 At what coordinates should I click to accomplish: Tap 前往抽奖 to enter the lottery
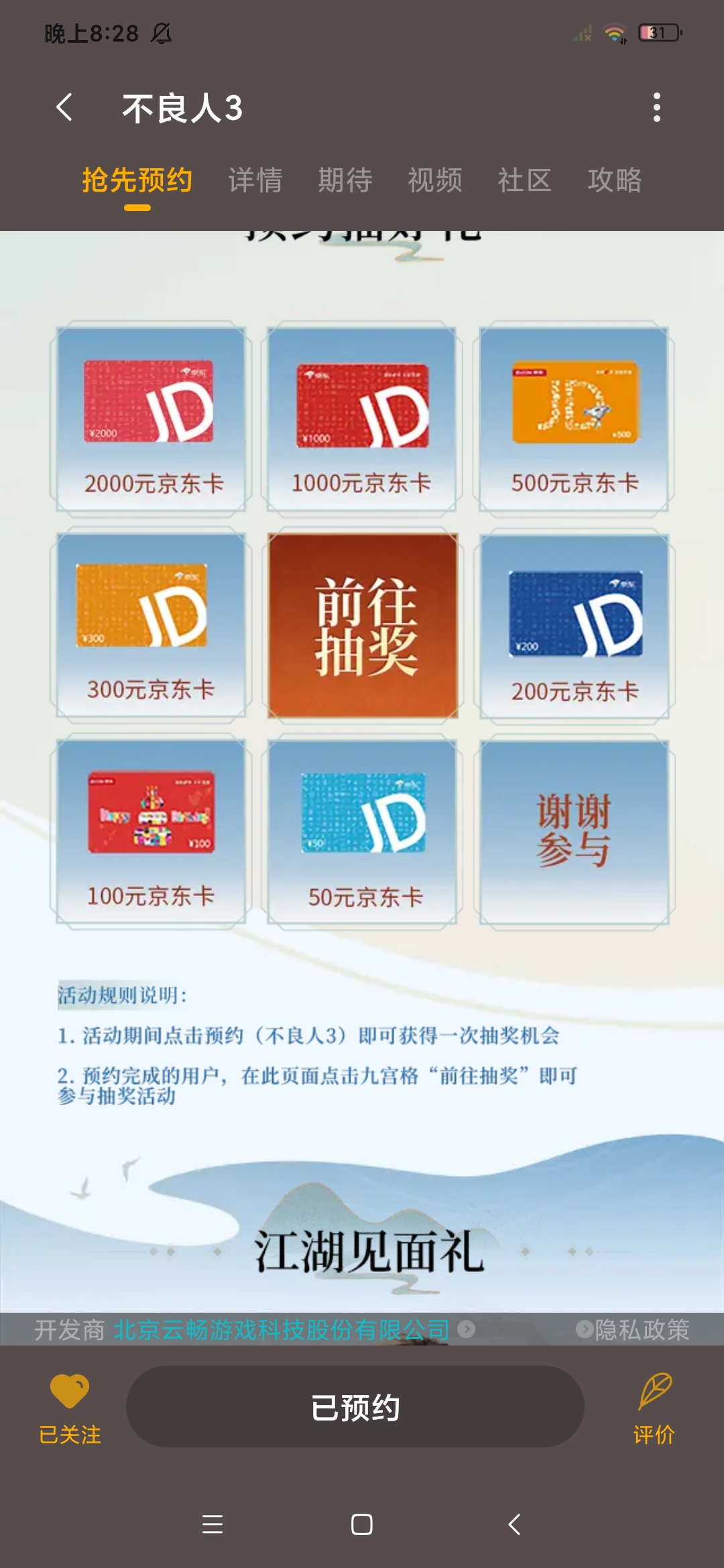(363, 625)
